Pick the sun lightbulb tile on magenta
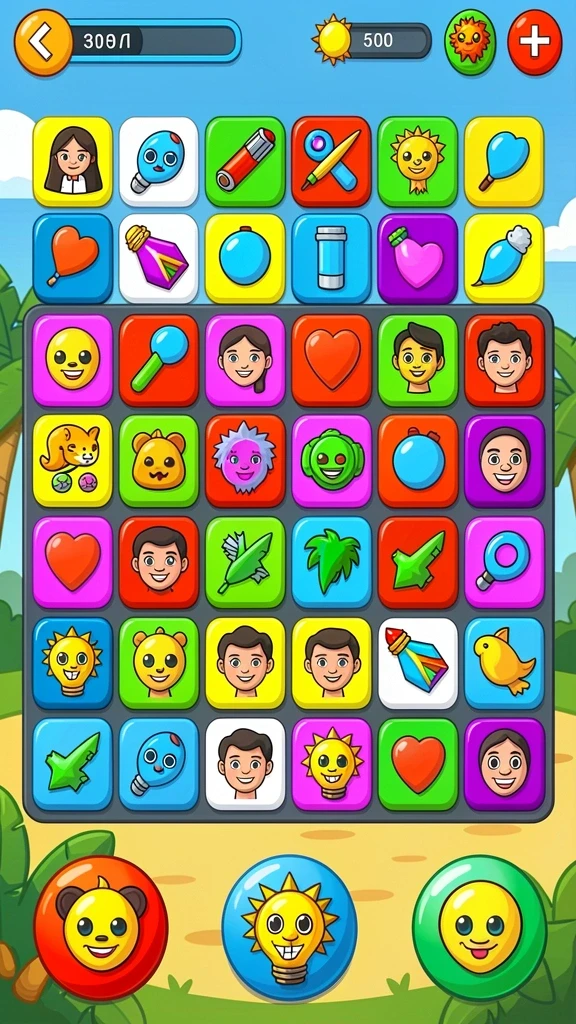The height and width of the screenshot is (1024, 576). click(331, 764)
